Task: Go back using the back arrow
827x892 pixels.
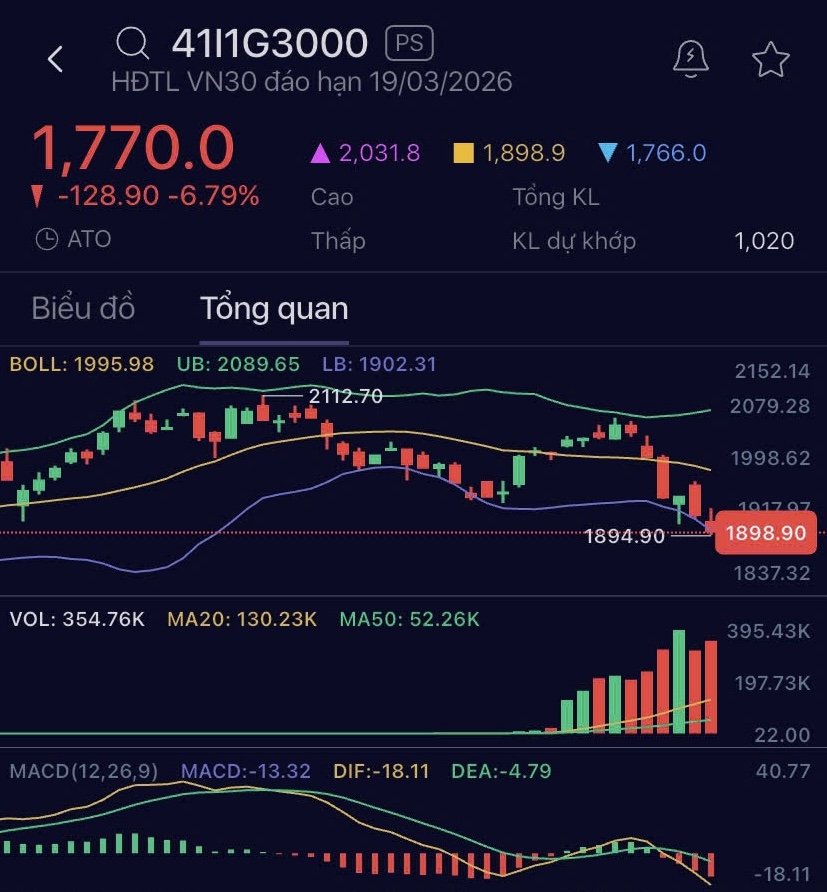Action: click(56, 59)
